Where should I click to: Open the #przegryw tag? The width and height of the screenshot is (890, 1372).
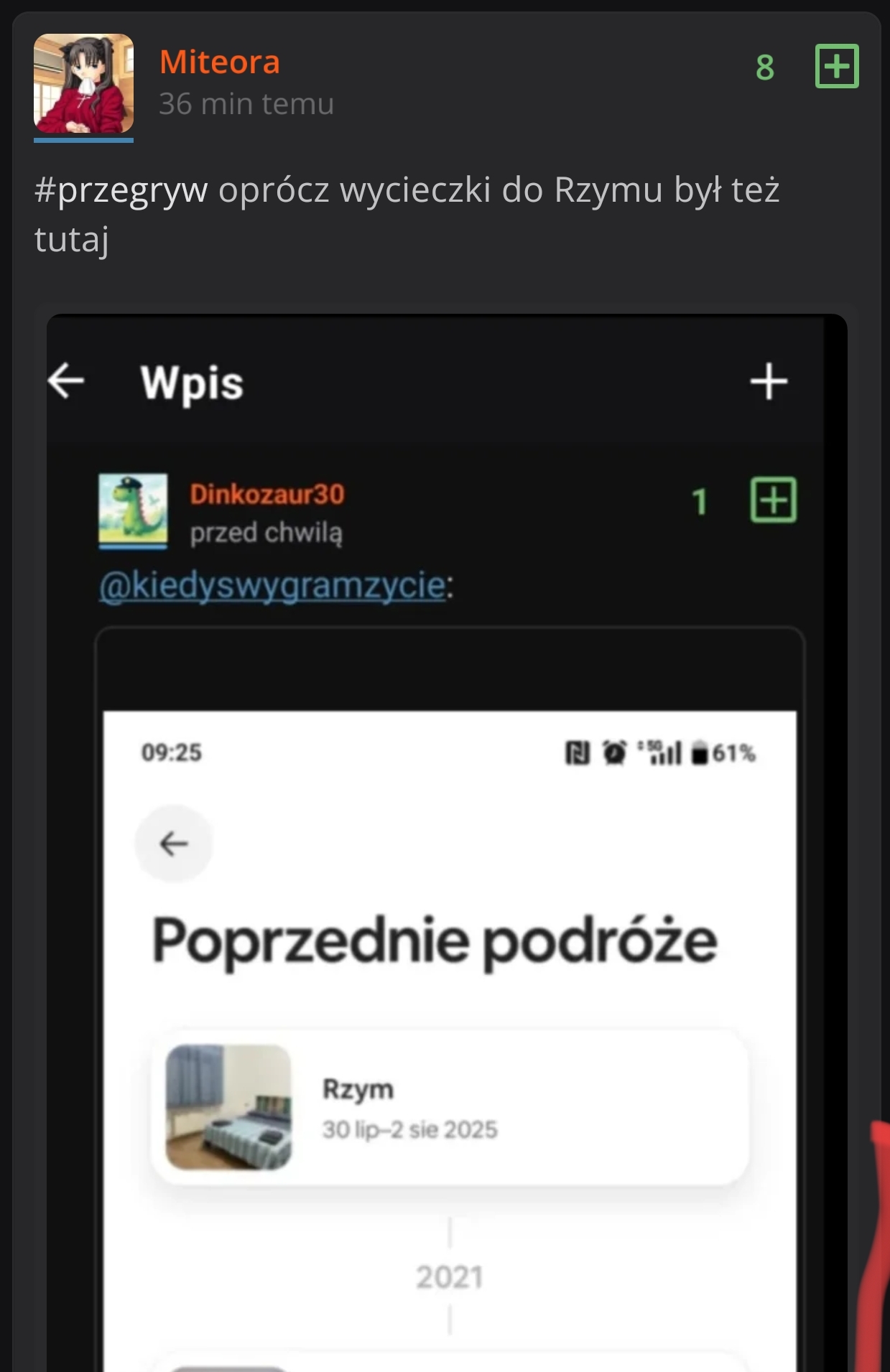pyautogui.click(x=121, y=190)
